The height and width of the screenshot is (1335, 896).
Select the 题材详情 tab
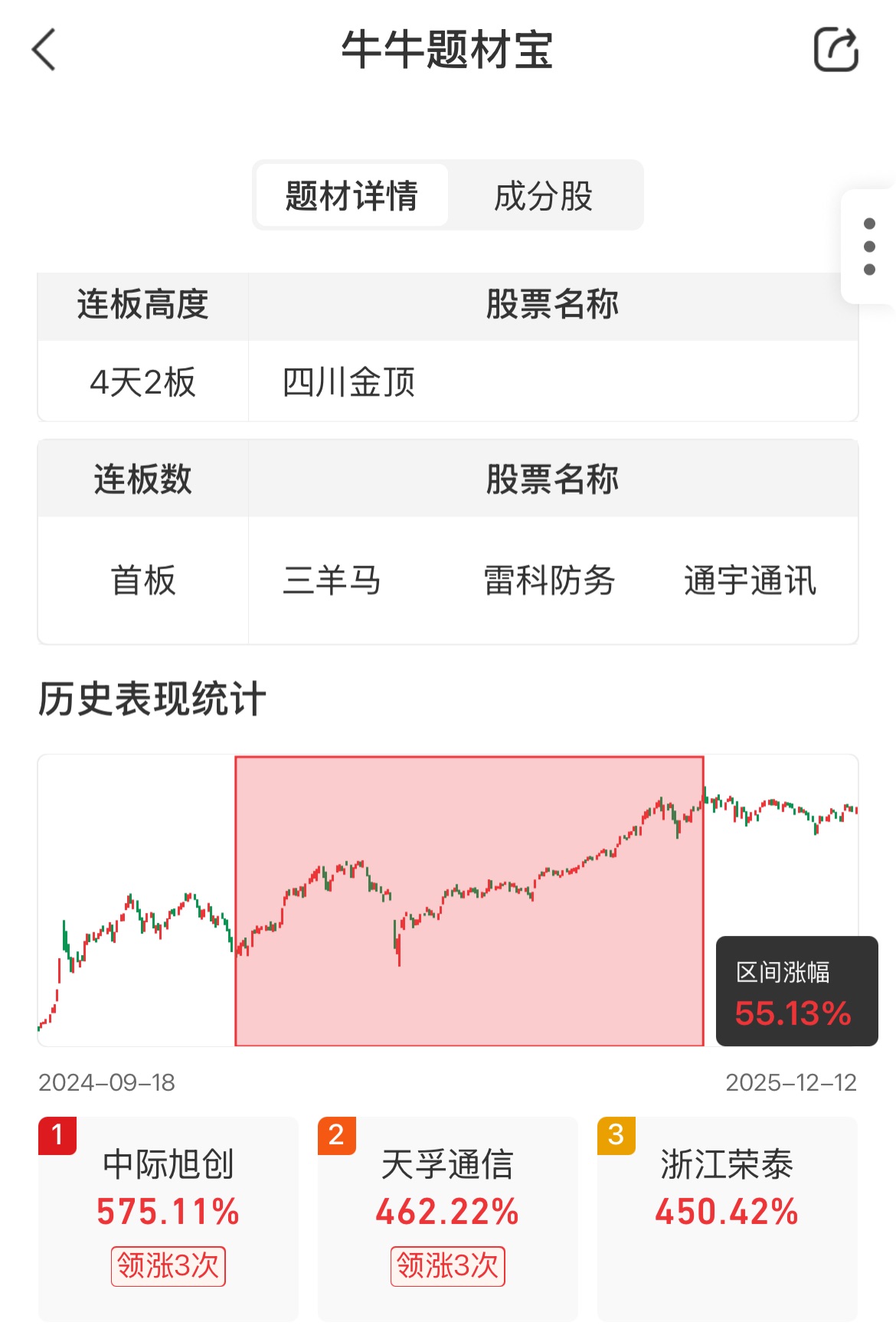[352, 196]
